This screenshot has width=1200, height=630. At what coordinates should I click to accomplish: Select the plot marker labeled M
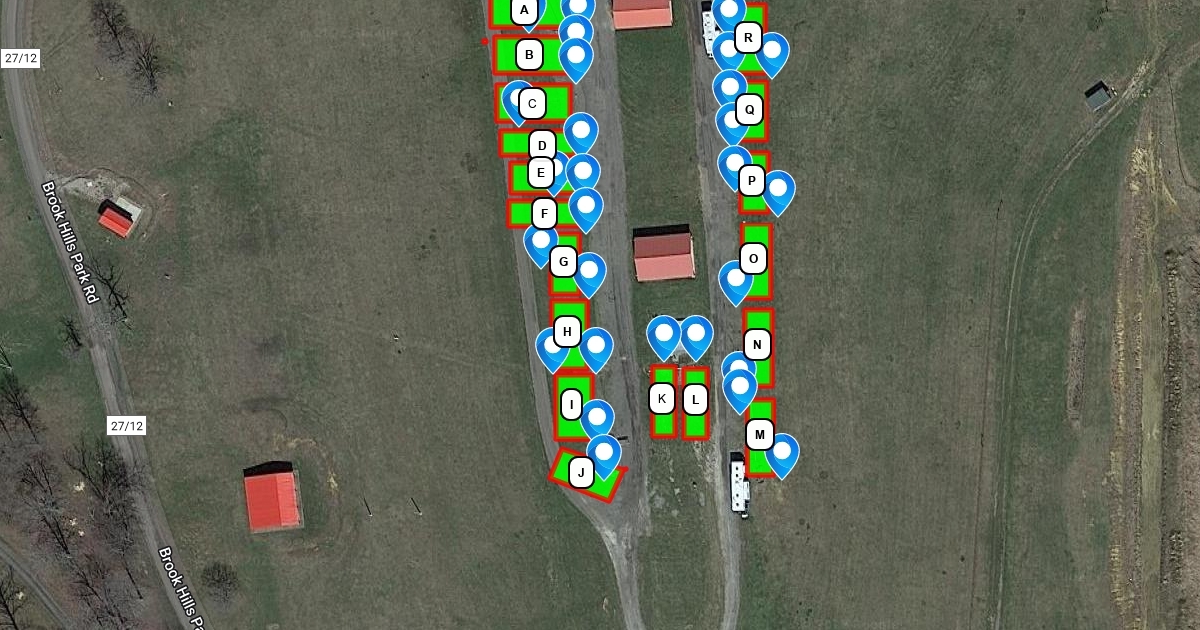coord(760,435)
